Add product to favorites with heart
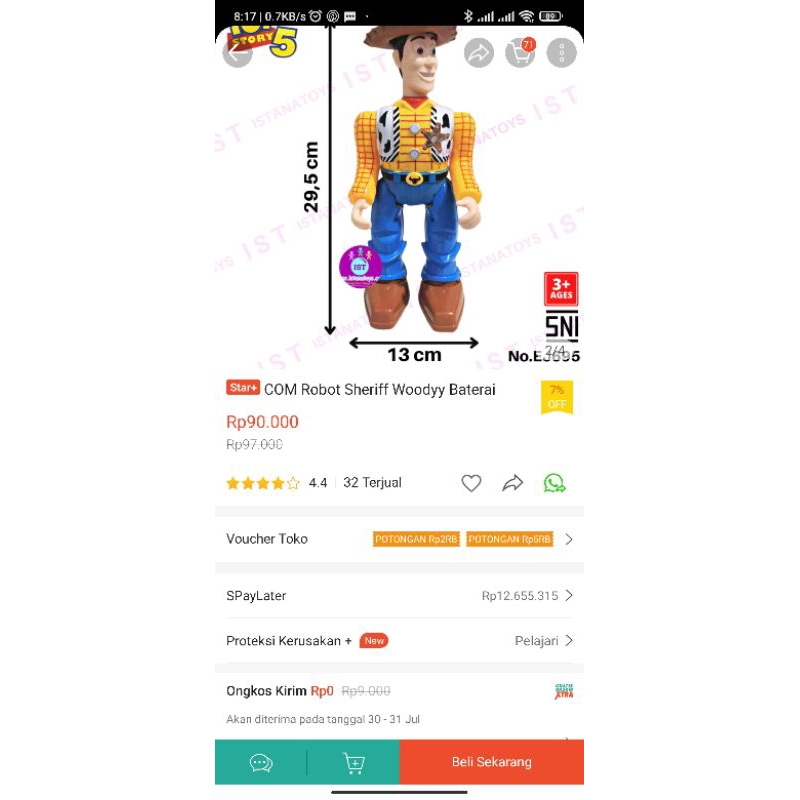Screen dimensions: 800x800 coord(471,483)
